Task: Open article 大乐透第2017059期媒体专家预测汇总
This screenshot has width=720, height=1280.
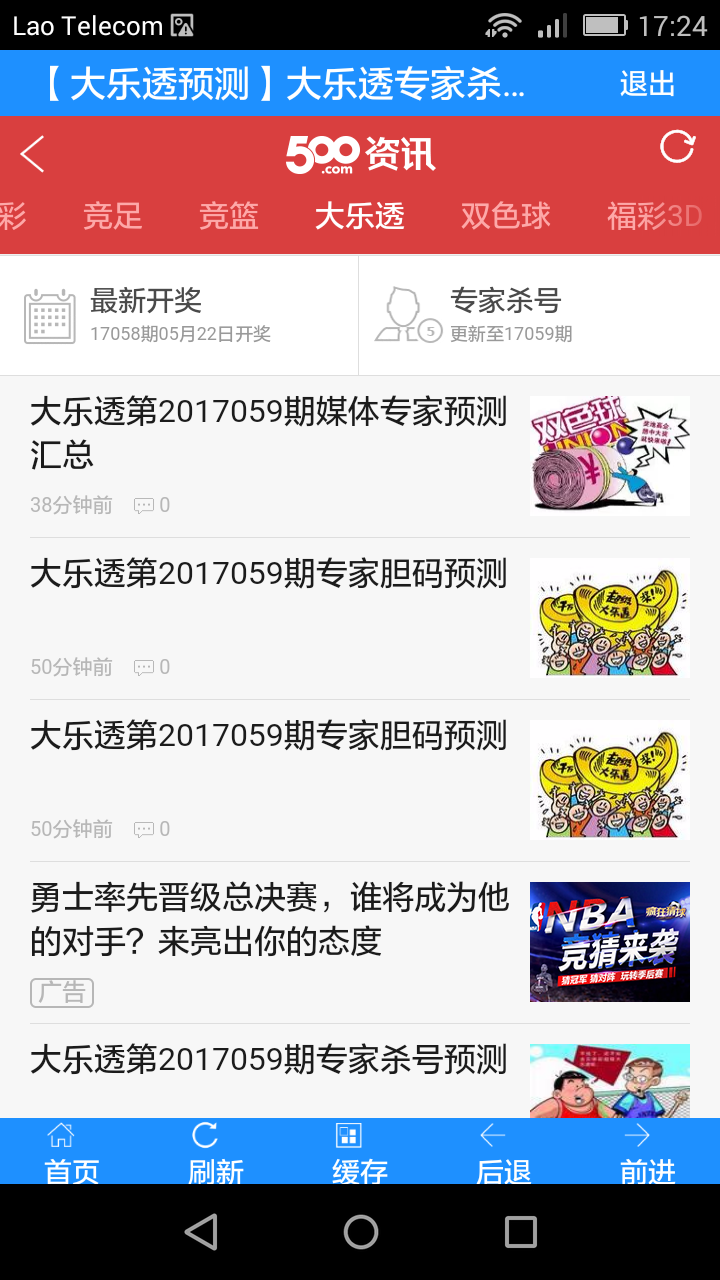Action: (360, 457)
